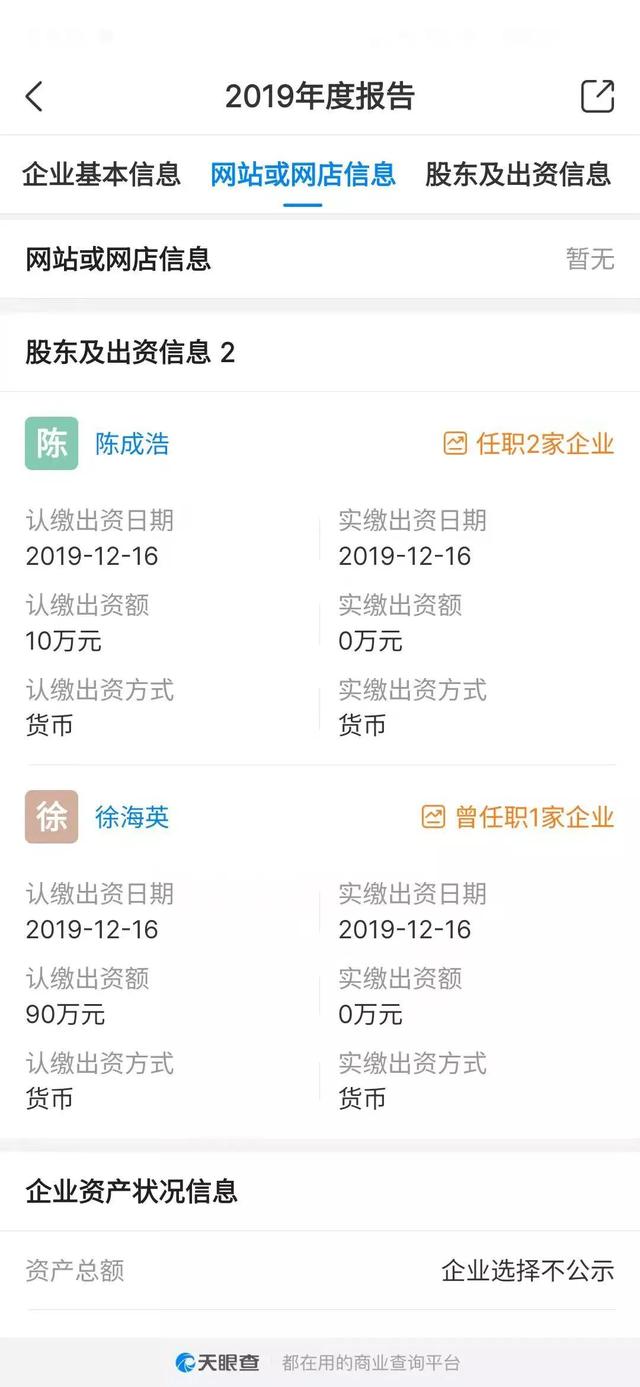Switch to the 企业基本信息 tab

[x=102, y=174]
